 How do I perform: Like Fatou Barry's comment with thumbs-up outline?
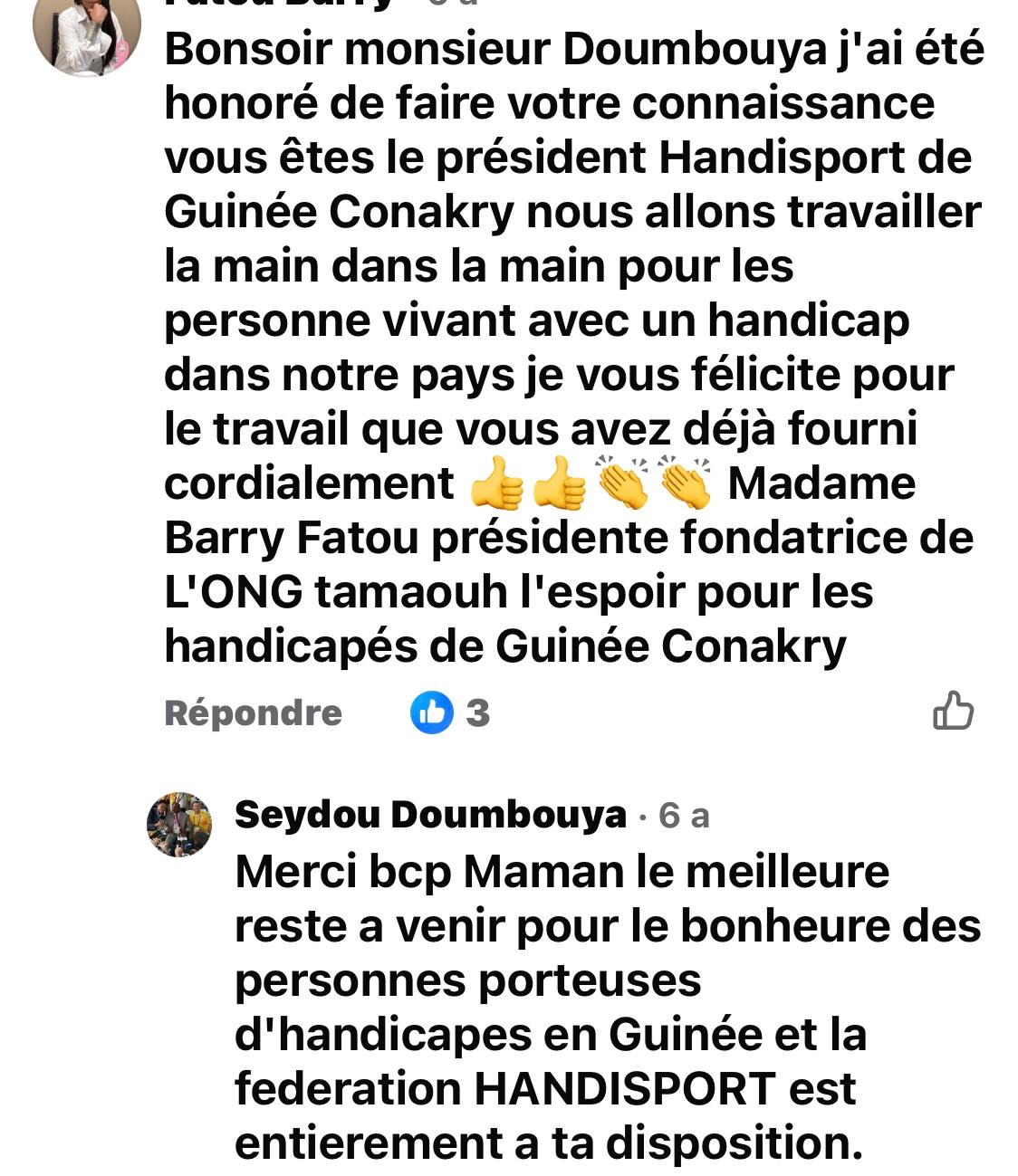tap(953, 711)
